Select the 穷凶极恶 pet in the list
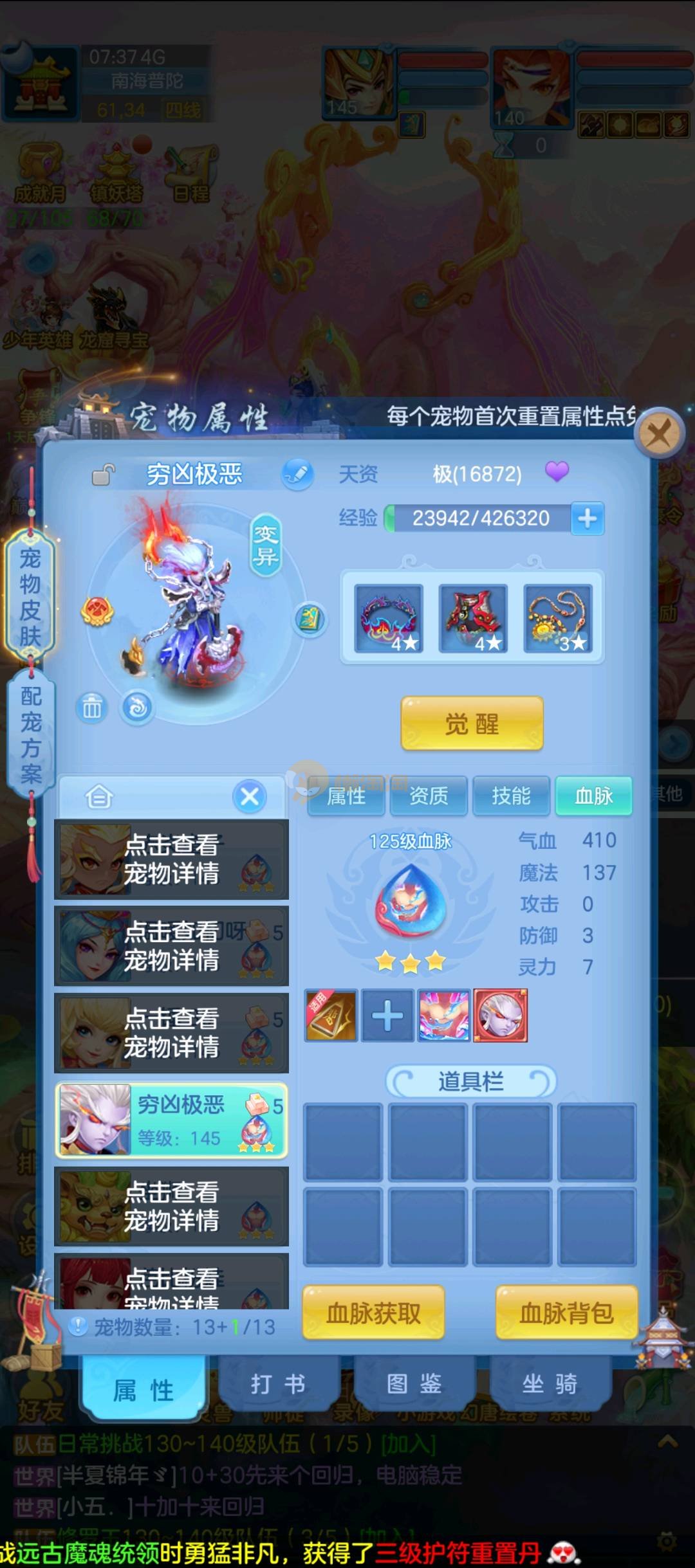This screenshot has width=695, height=1568. pyautogui.click(x=171, y=1120)
